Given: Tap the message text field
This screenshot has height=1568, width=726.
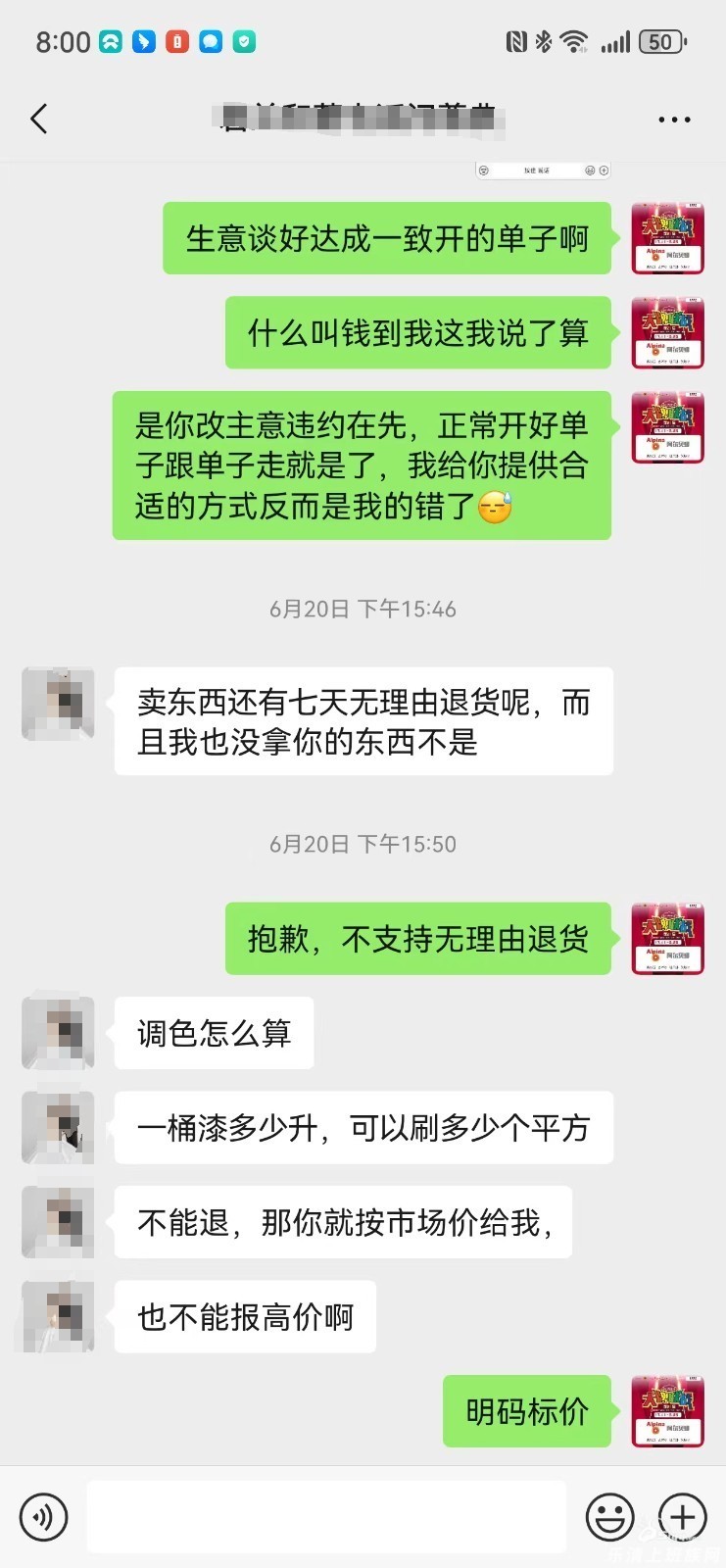Looking at the screenshot, I should [326, 1517].
